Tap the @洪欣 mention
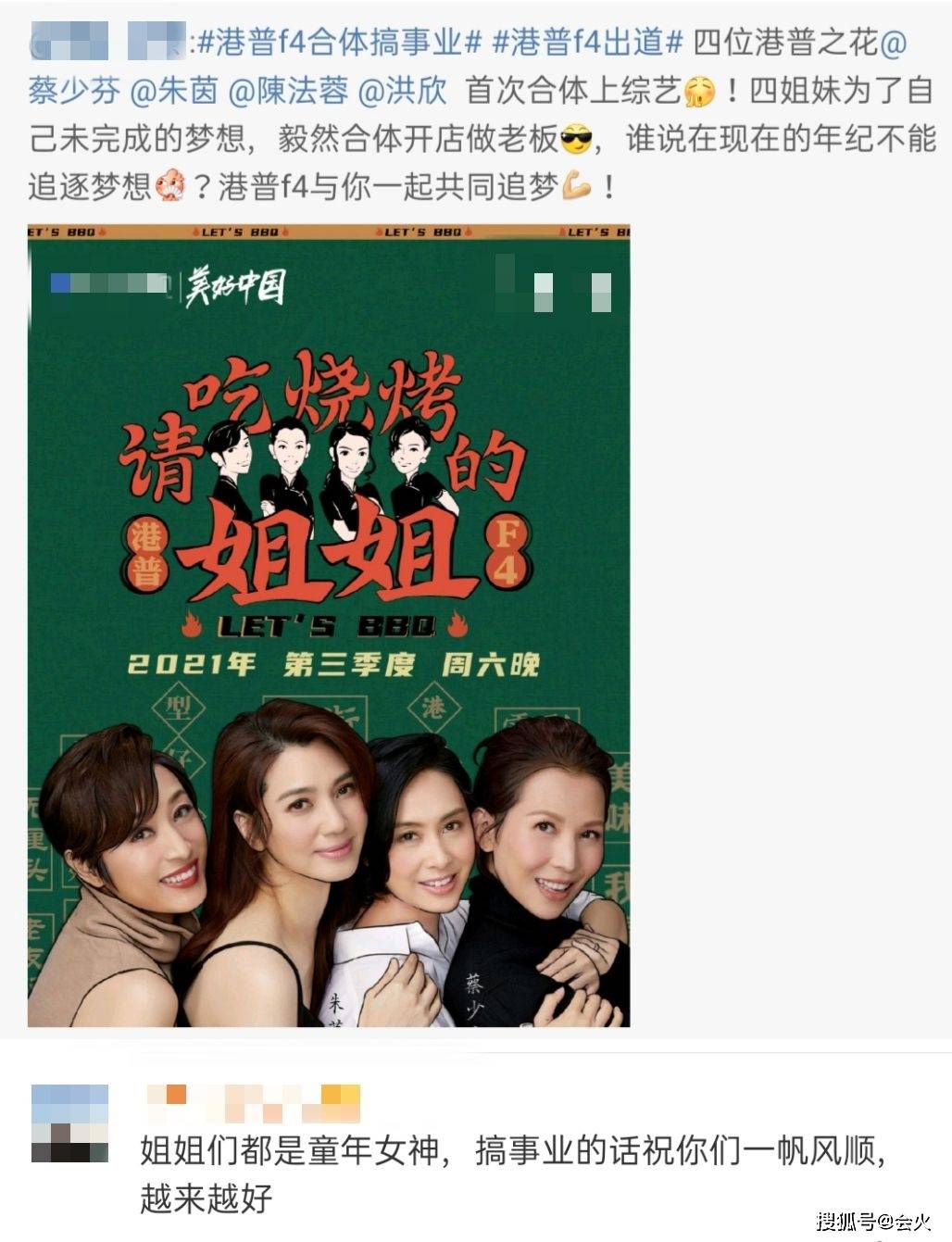Image resolution: width=952 pixels, height=1242 pixels. tap(402, 91)
